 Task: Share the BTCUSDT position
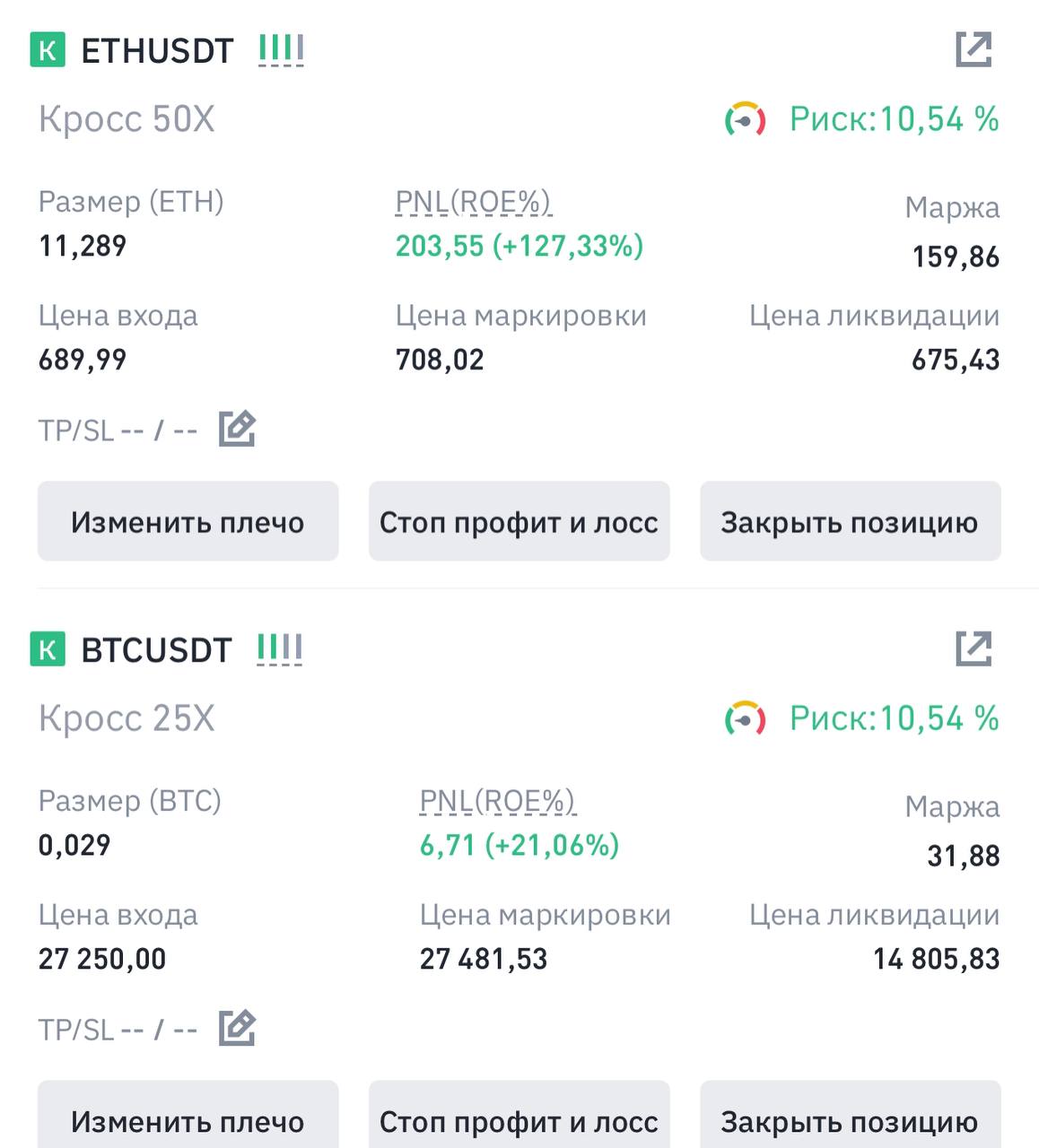pyautogui.click(x=974, y=648)
